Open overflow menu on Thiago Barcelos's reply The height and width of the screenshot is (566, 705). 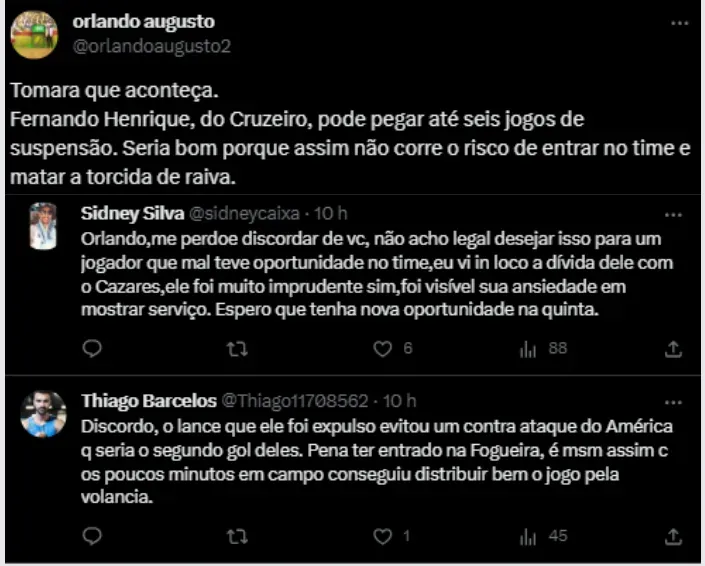673,401
